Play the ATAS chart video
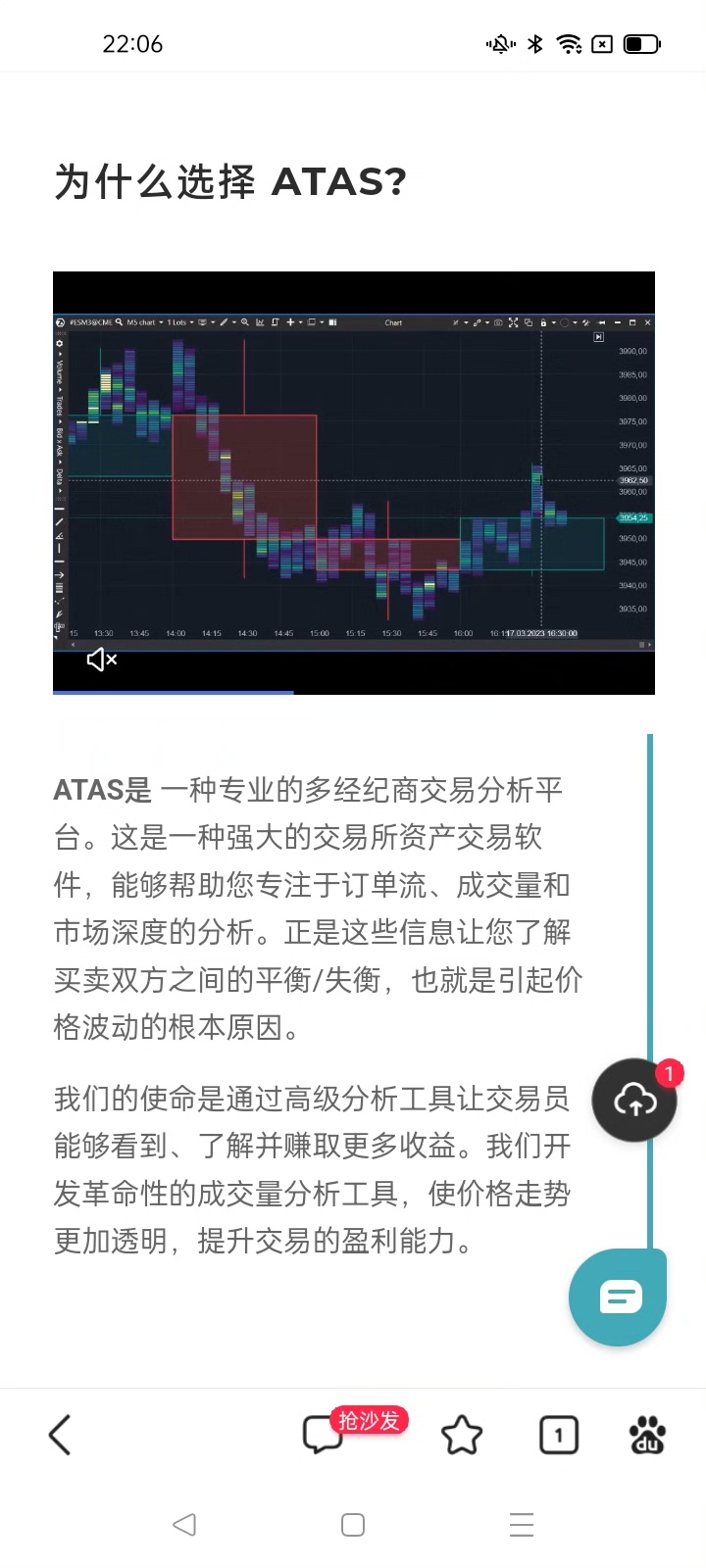Viewport: 706px width, 1568px height. pyautogui.click(x=353, y=482)
